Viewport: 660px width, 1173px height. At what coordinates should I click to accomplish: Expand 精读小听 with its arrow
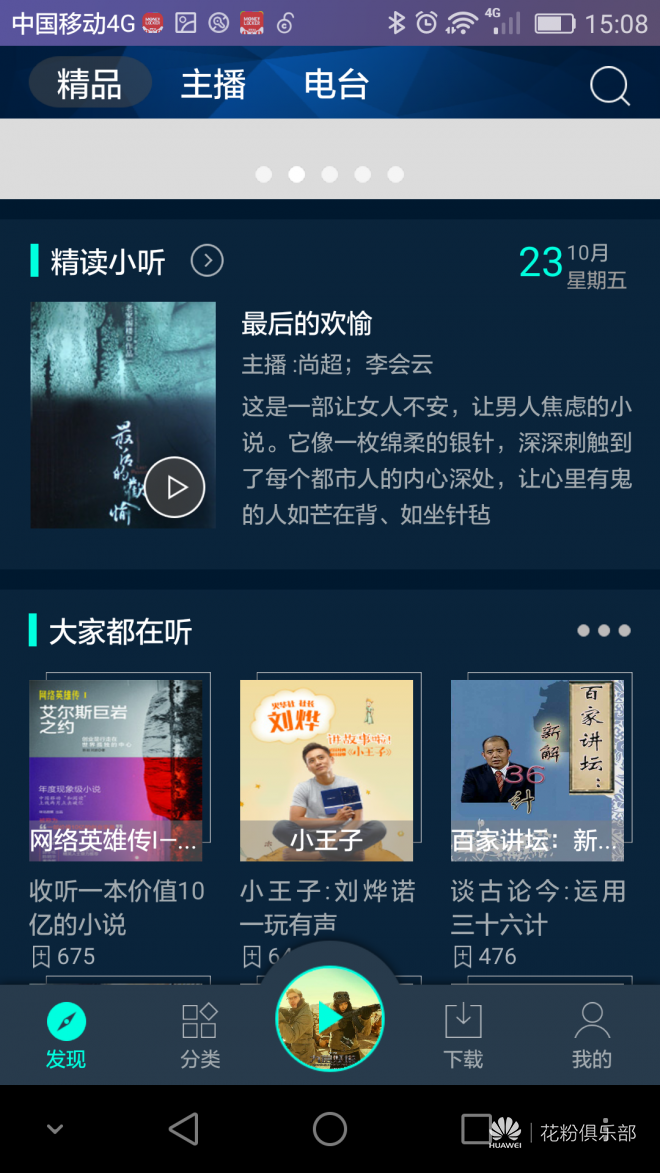(207, 262)
